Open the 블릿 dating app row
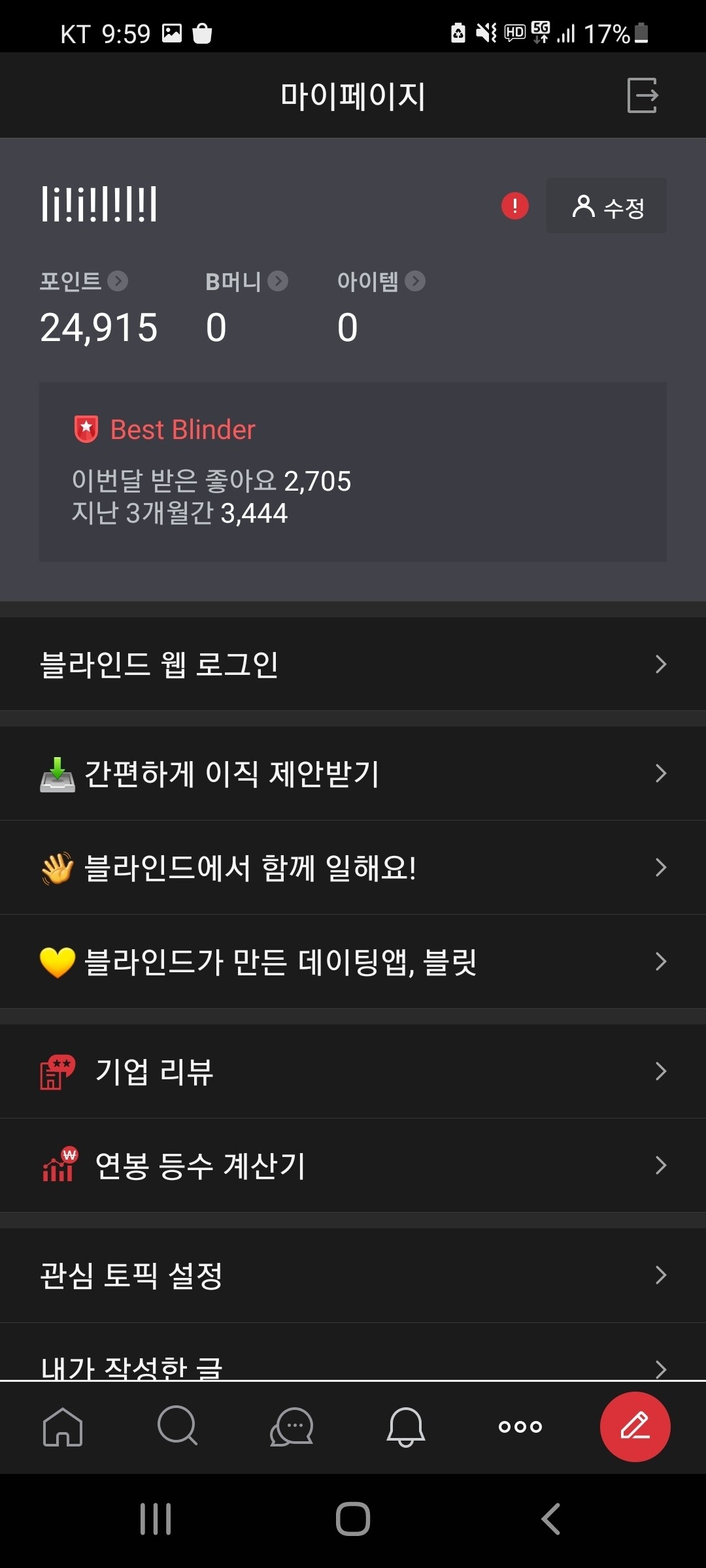 353,962
